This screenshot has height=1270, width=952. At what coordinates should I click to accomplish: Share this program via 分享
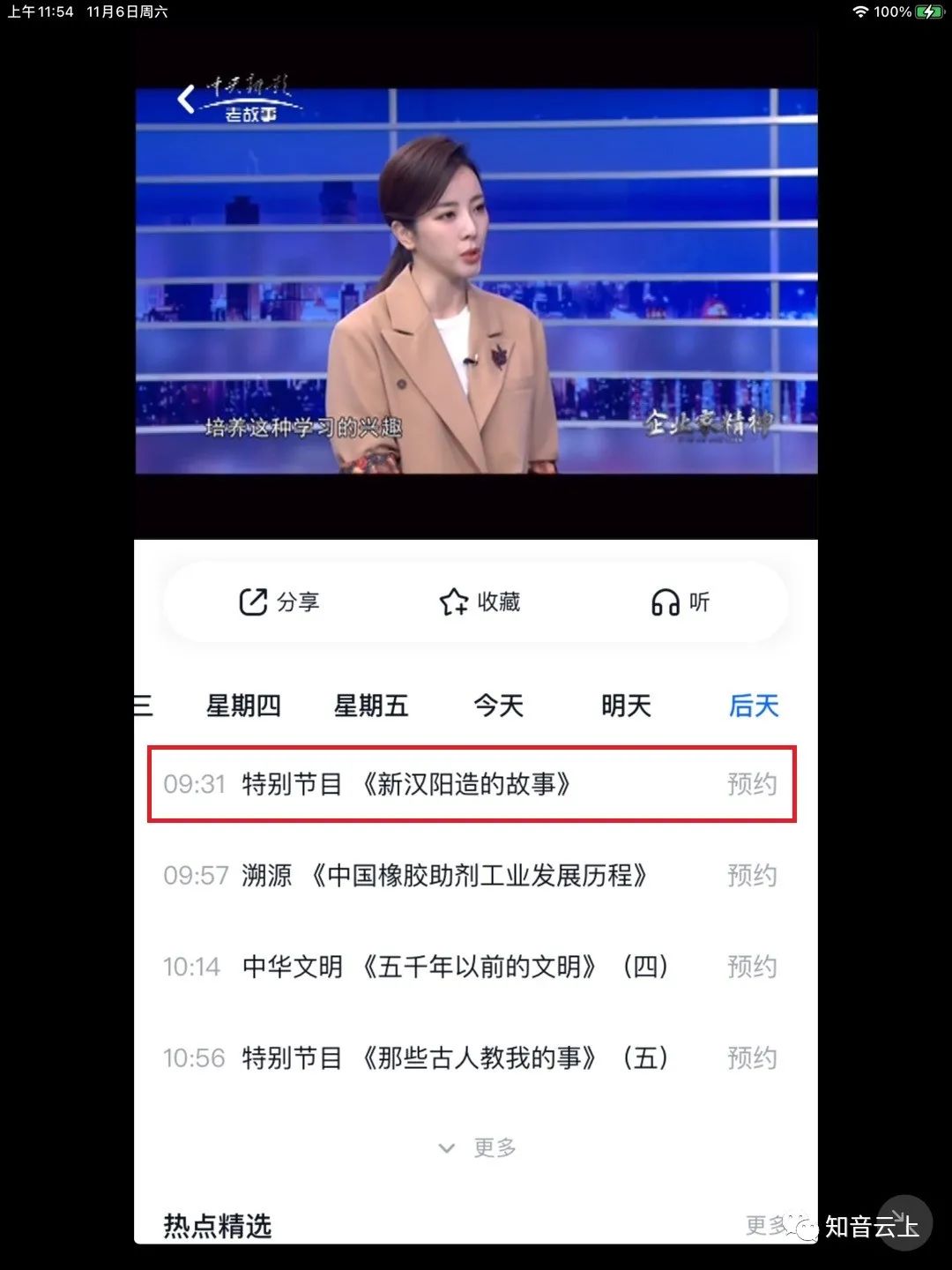pos(279,602)
